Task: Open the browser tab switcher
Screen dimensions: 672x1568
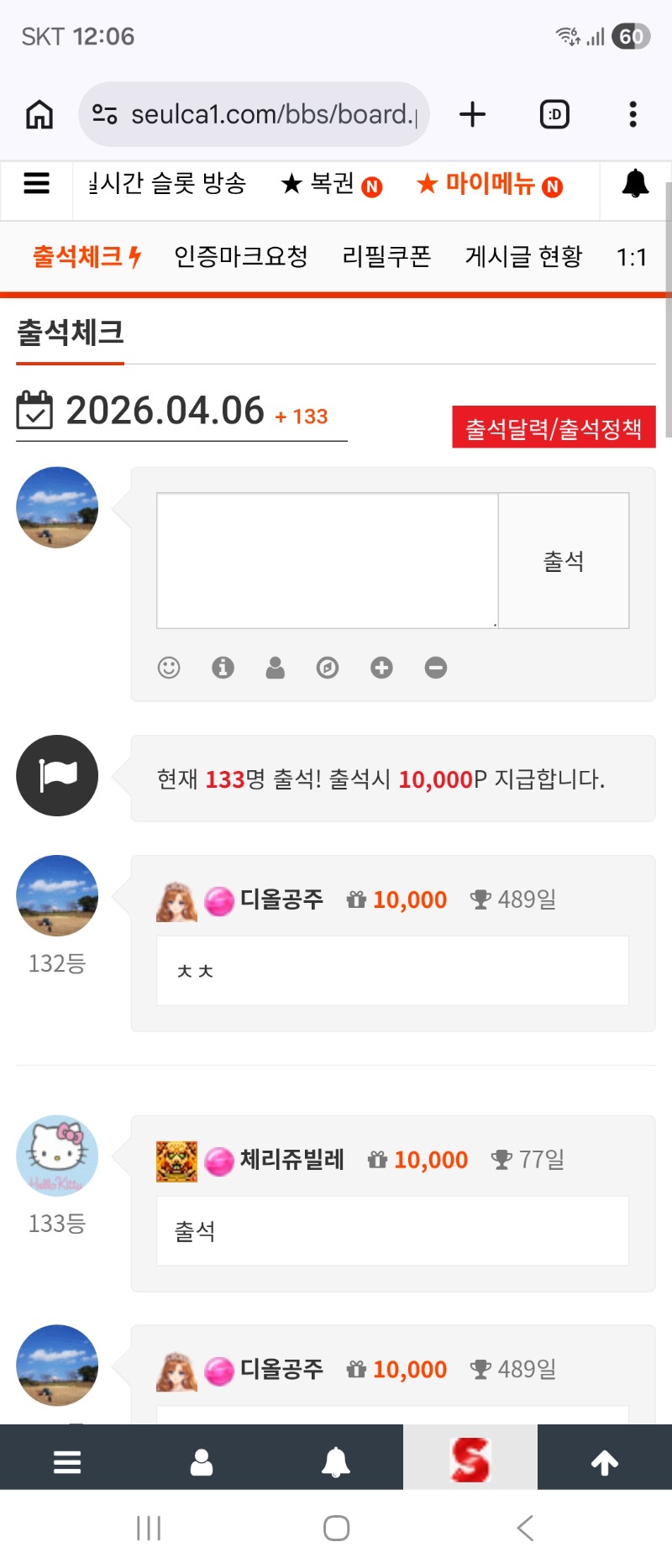Action: point(554,114)
